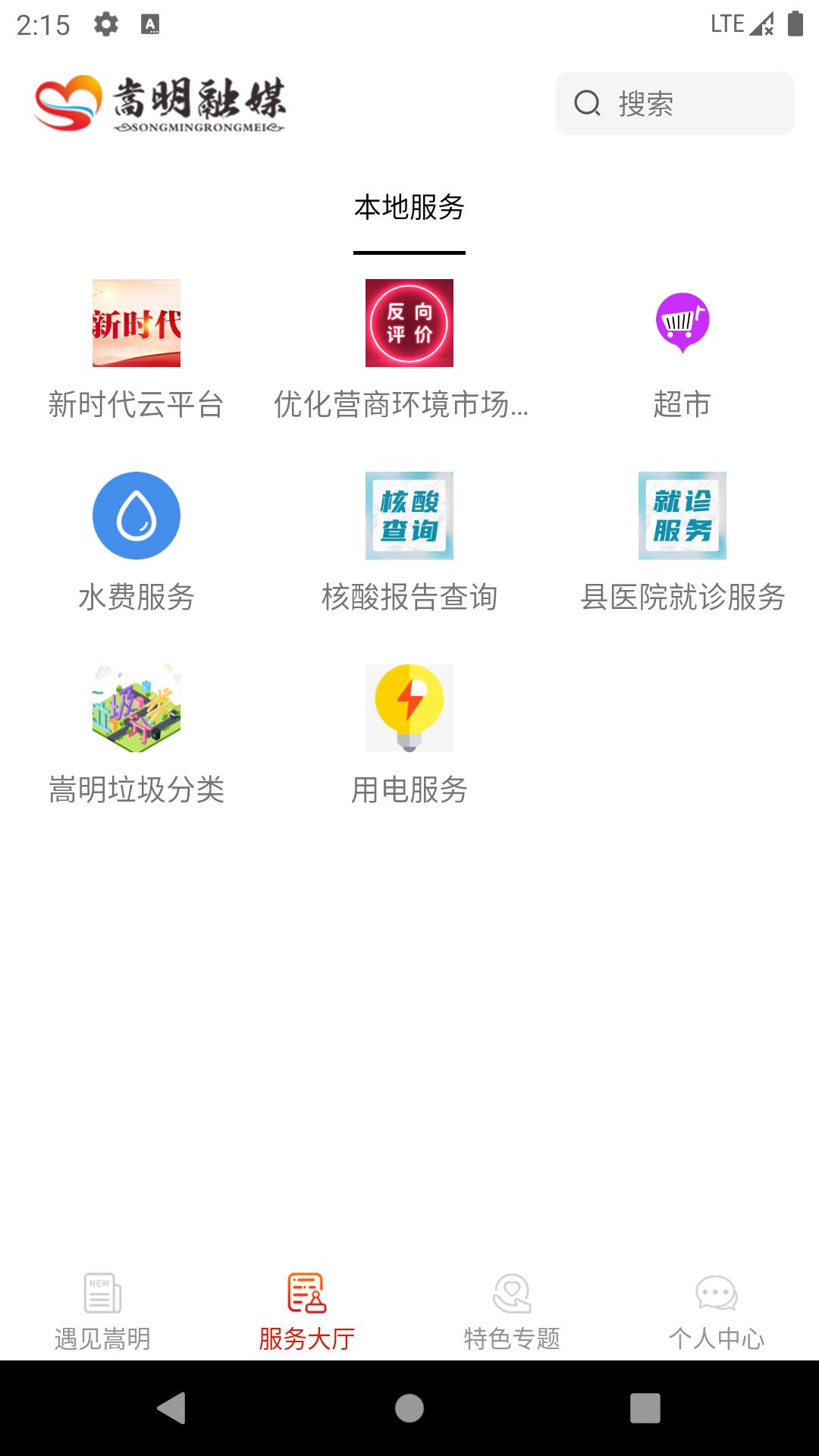This screenshot has width=819, height=1456.
Task: Go to 个人中心 tab
Action: tap(717, 1312)
